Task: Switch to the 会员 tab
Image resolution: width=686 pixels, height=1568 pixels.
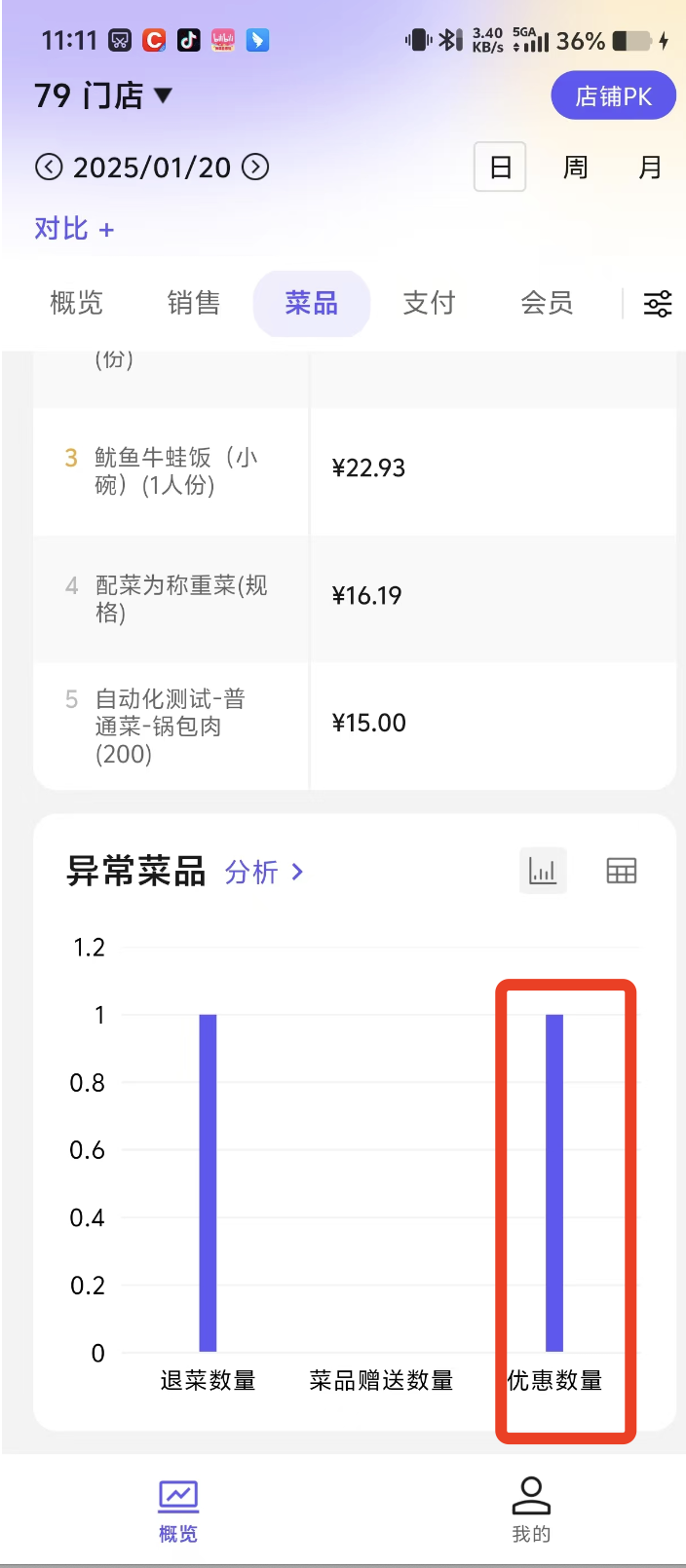Action: pyautogui.click(x=547, y=303)
